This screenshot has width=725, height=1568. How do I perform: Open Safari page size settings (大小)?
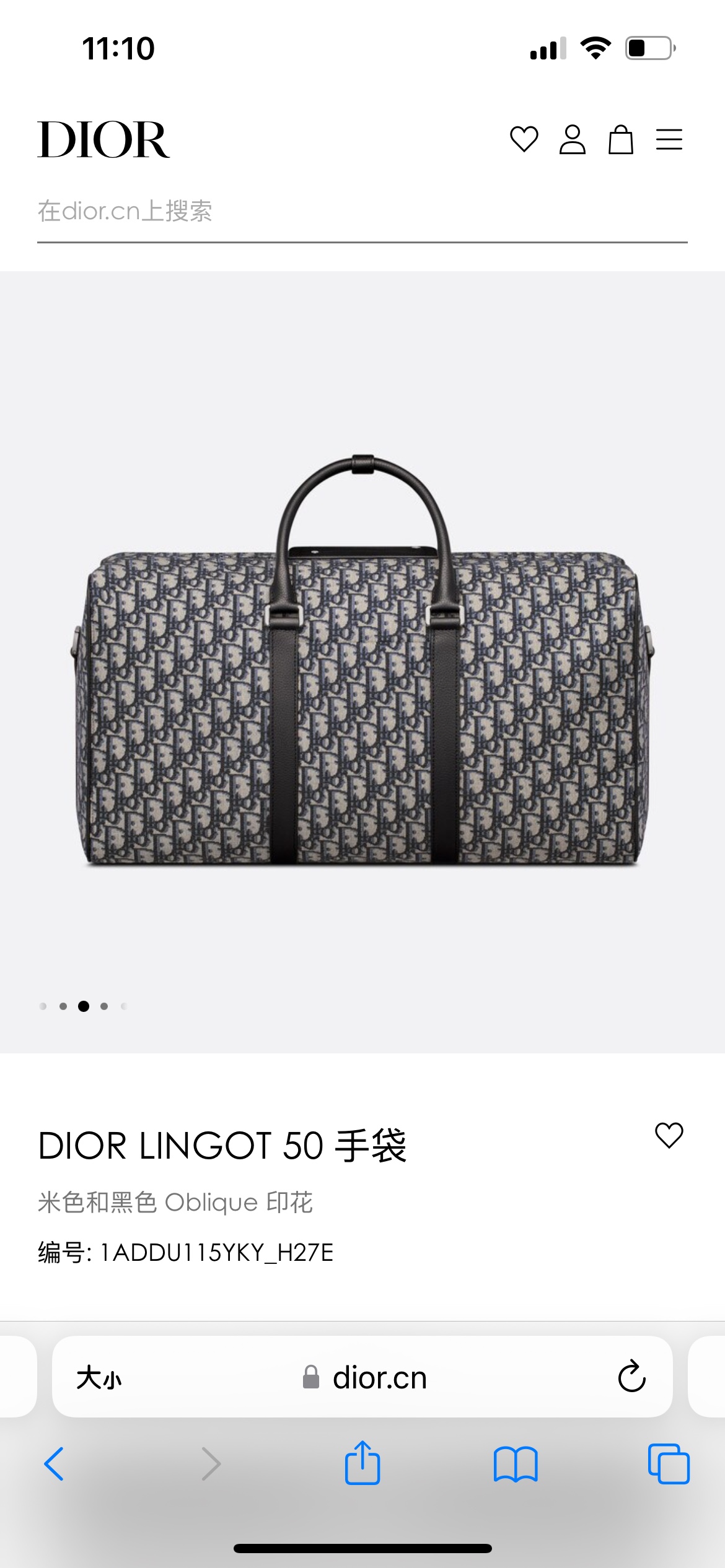(x=99, y=1379)
